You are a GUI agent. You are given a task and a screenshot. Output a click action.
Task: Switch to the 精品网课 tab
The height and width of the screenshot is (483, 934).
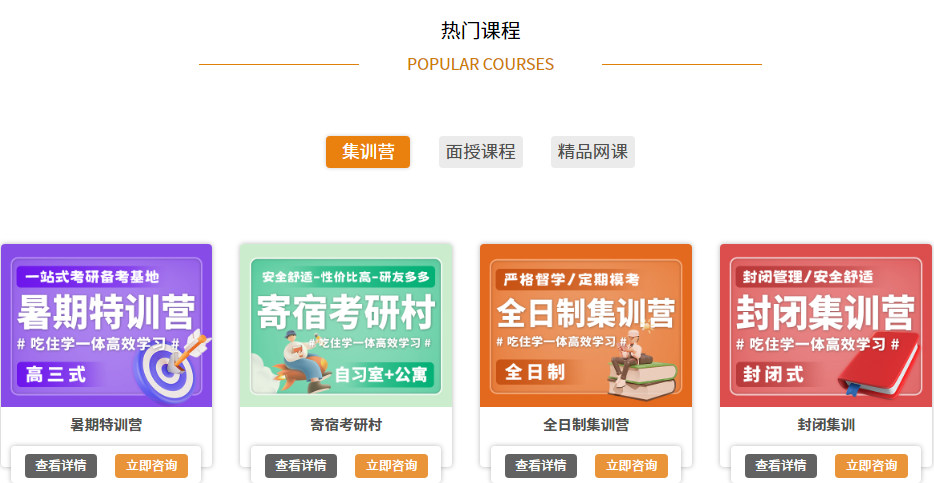[593, 152]
